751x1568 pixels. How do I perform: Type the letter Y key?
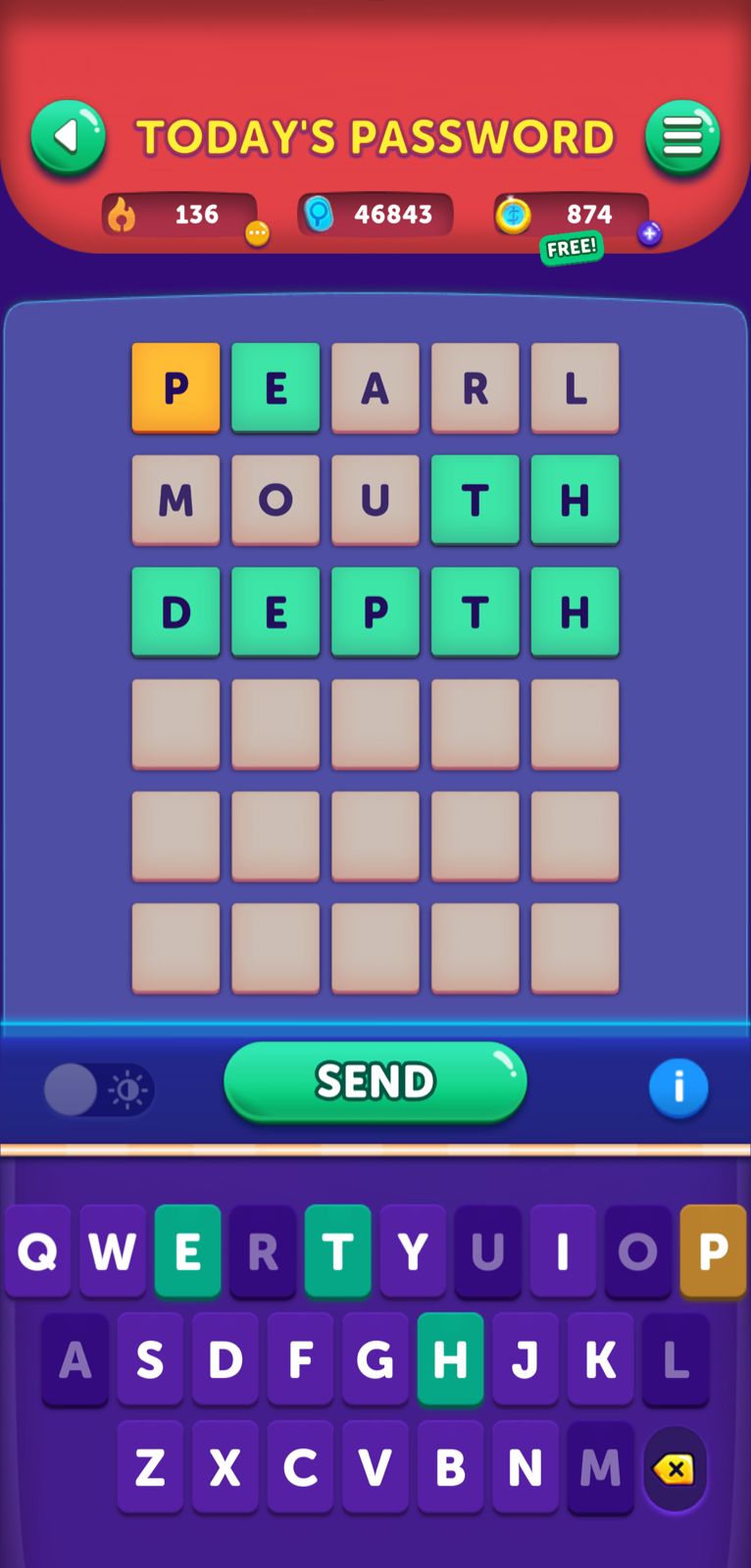pyautogui.click(x=413, y=1251)
